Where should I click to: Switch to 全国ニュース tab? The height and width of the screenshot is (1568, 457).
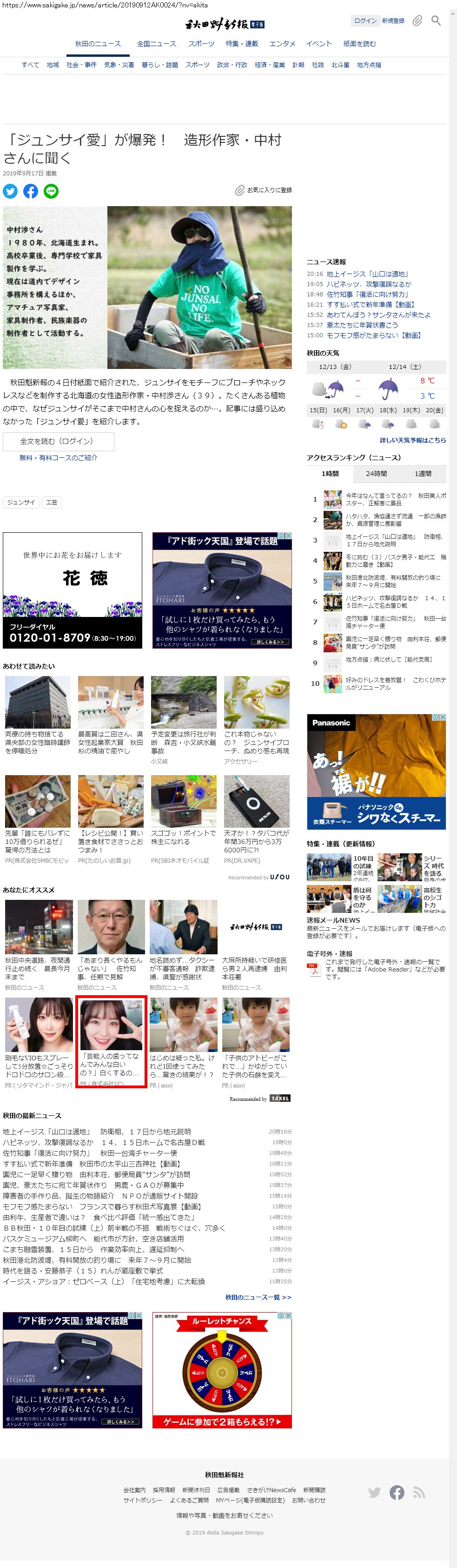point(156,44)
